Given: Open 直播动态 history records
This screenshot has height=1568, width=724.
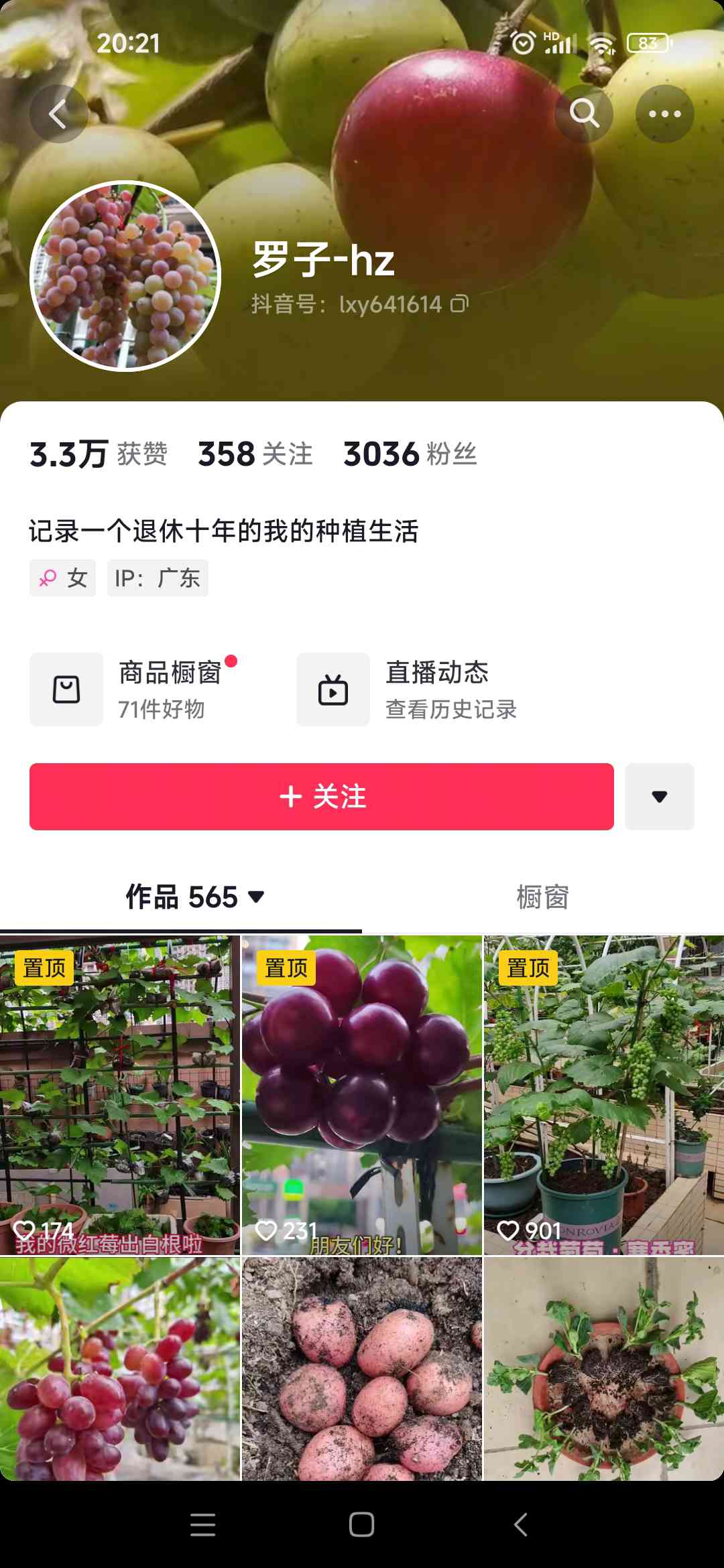Looking at the screenshot, I should tap(408, 690).
